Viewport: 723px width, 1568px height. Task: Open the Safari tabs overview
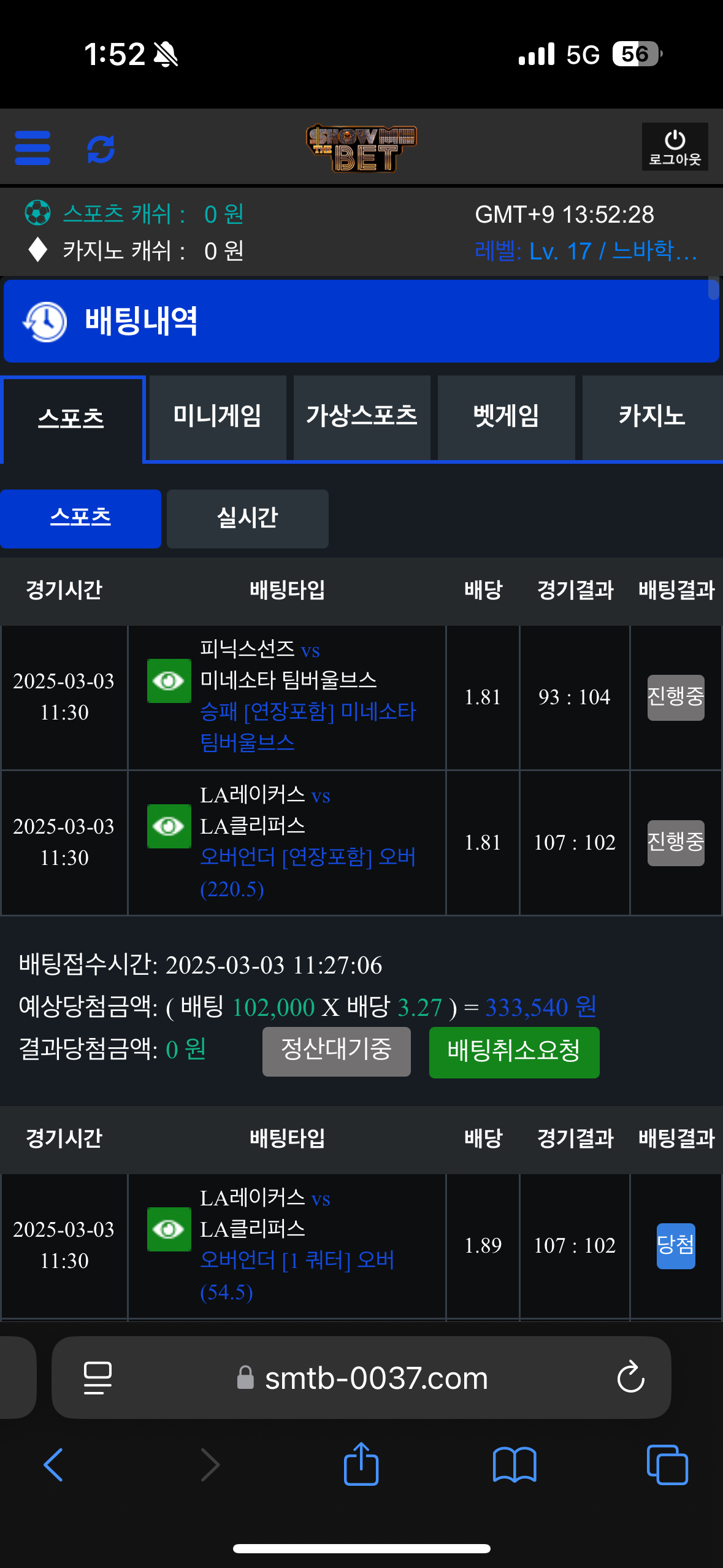(667, 1465)
